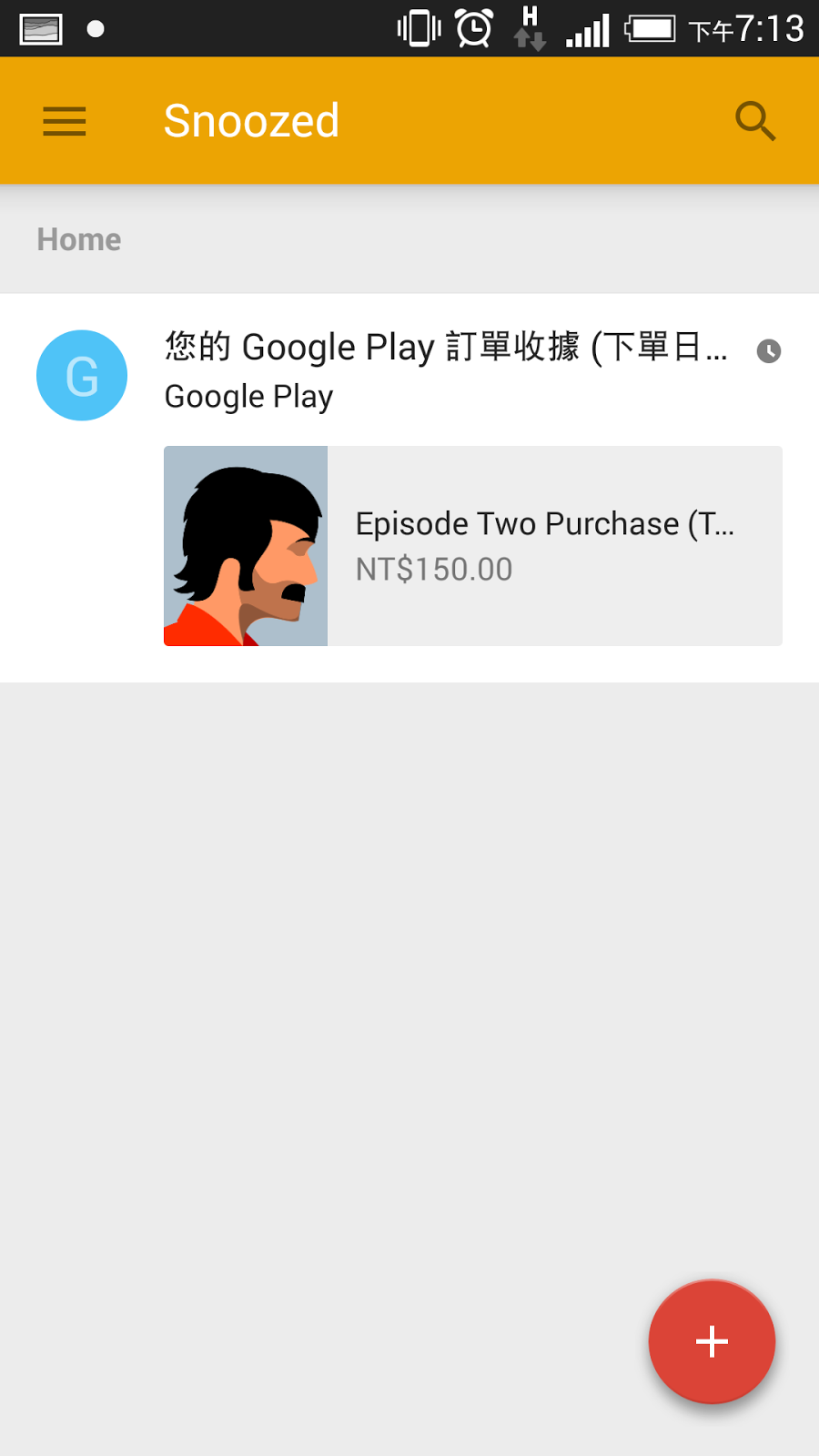Tap the truncated order receipt subject line
Screen dimensions: 819x1456
tap(444, 347)
